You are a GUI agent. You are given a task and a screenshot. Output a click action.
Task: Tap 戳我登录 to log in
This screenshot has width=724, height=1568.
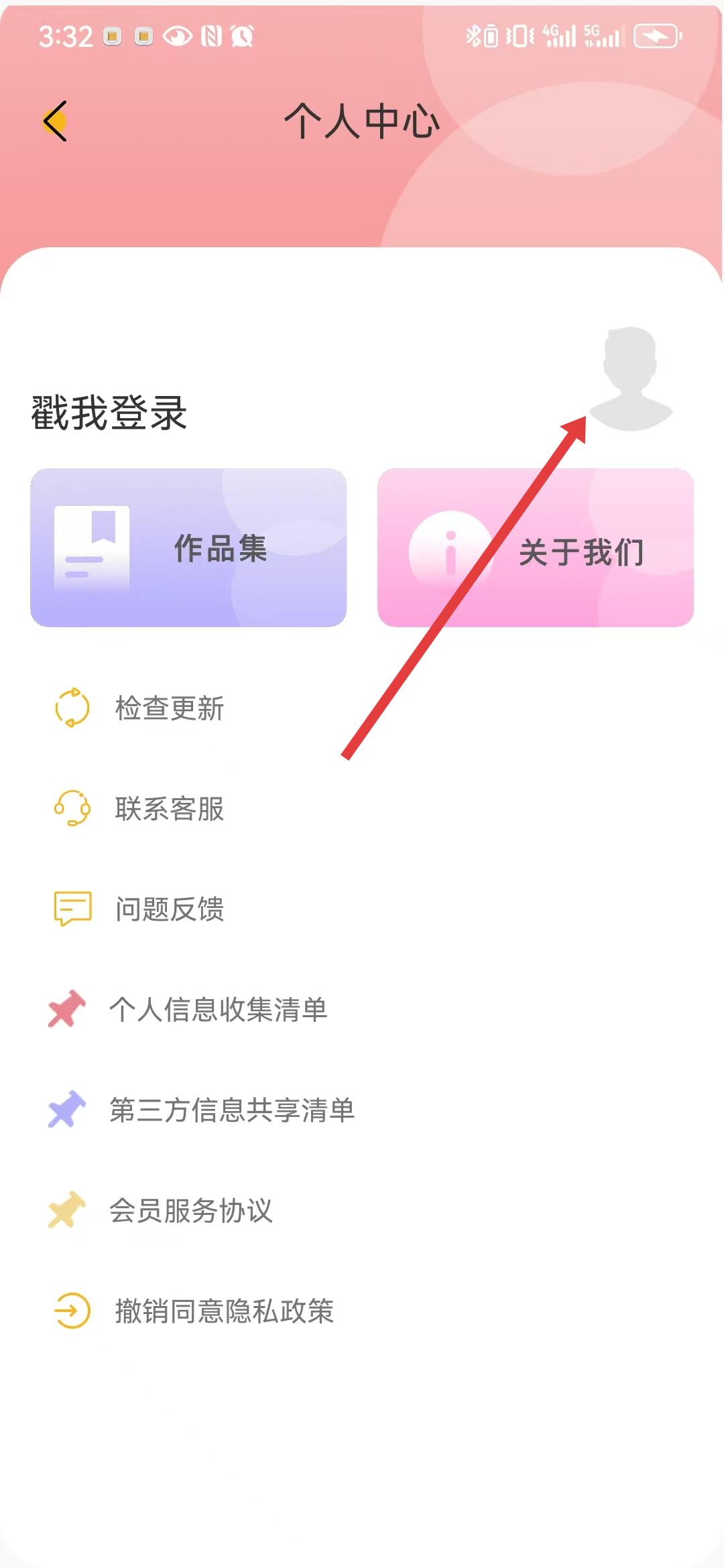click(109, 413)
